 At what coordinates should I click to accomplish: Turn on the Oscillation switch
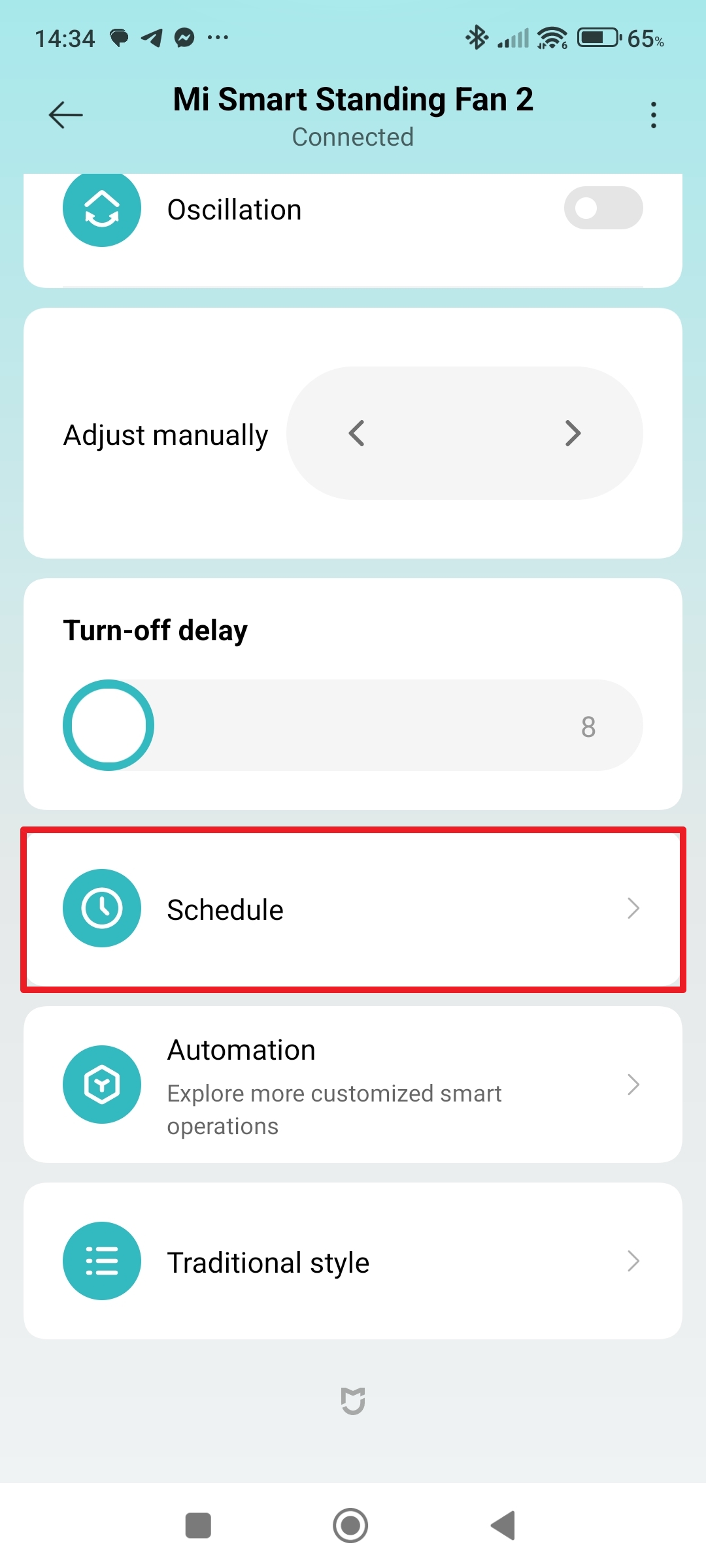tap(603, 208)
